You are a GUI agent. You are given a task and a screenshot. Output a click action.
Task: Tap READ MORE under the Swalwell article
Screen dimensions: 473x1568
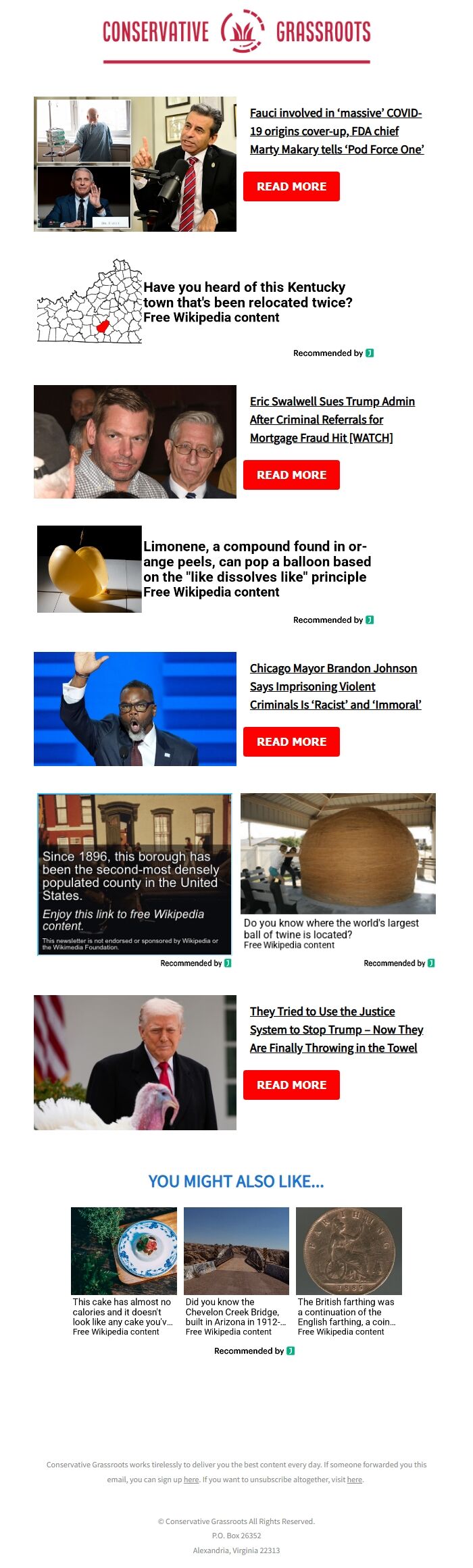[x=291, y=475]
